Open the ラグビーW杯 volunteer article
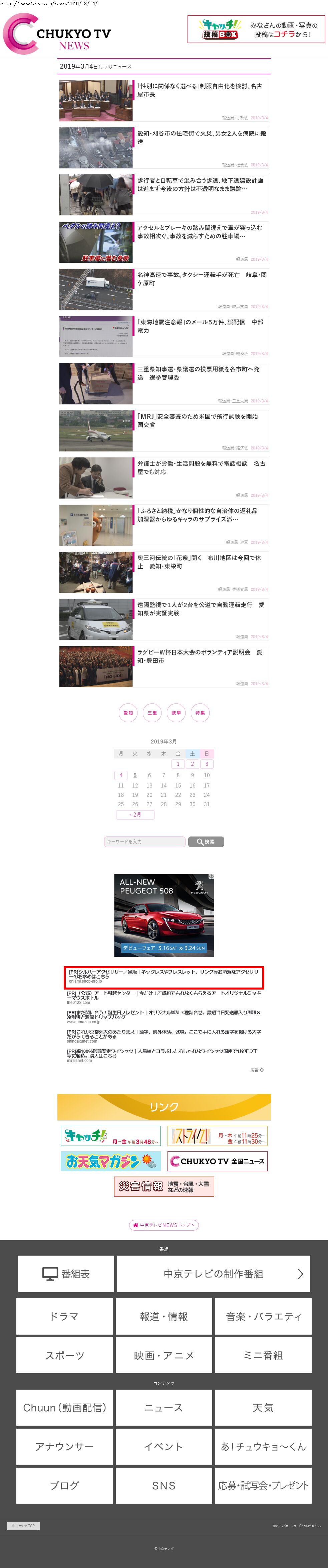Screen dimensions: 328x1568 (x=199, y=656)
